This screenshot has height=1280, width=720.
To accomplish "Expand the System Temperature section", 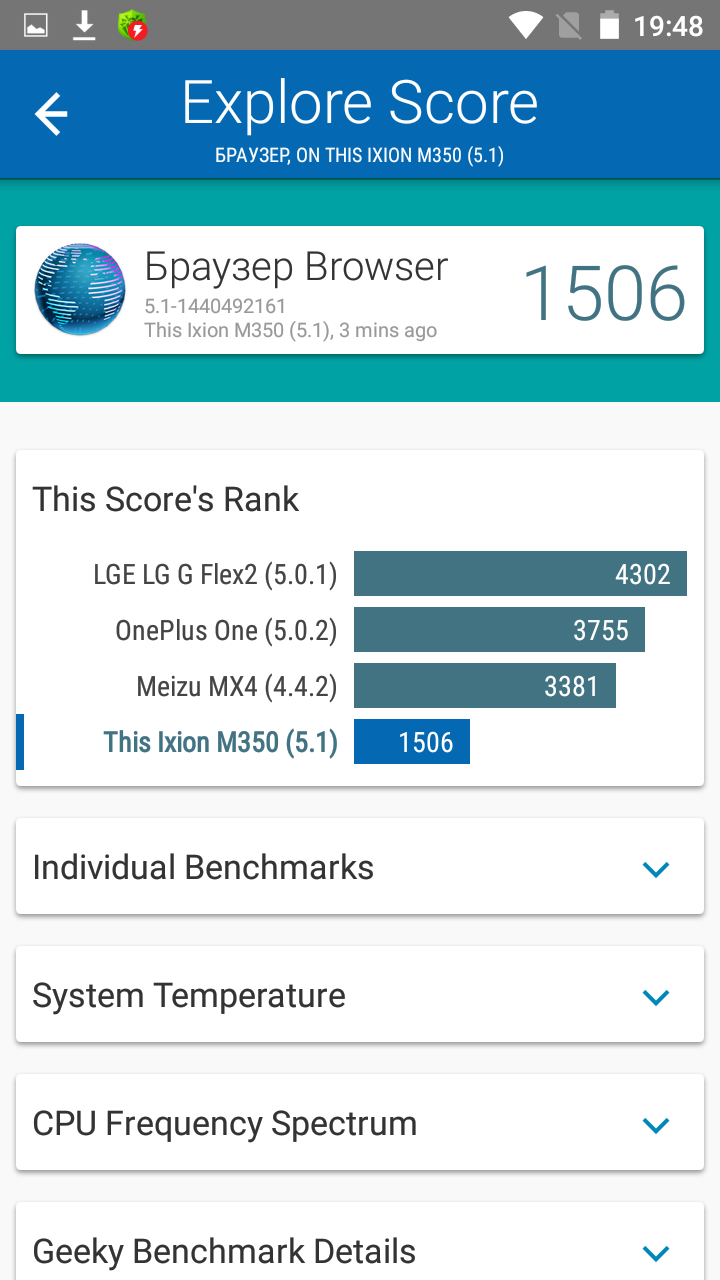I will point(360,995).
